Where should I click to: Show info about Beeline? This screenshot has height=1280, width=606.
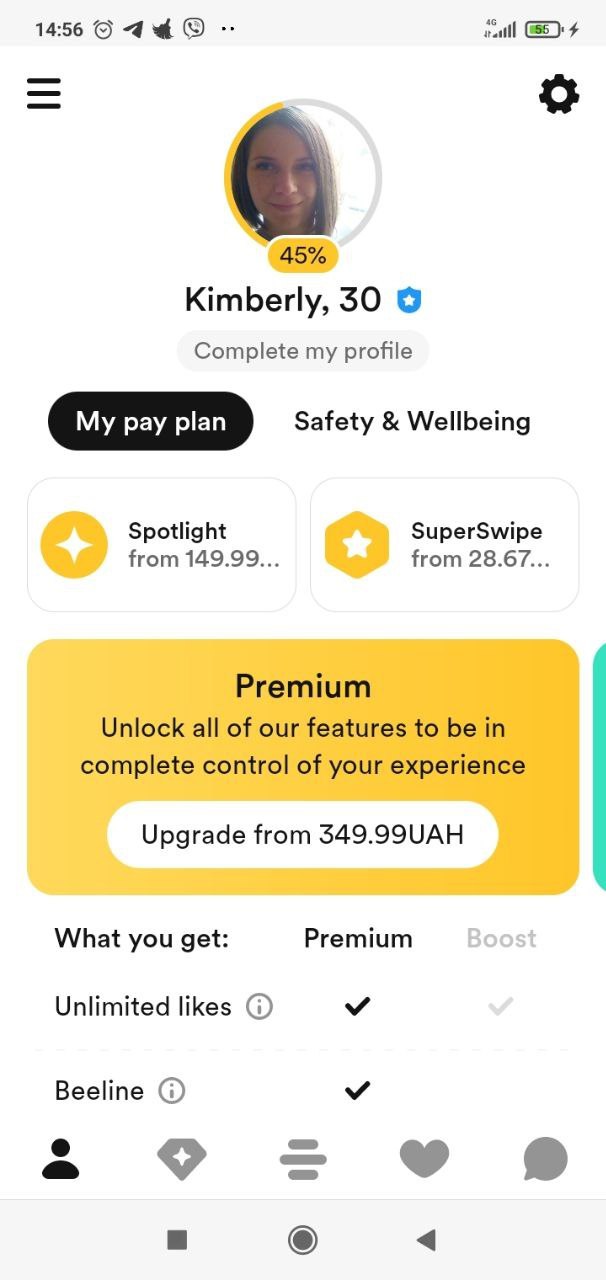point(172,1091)
